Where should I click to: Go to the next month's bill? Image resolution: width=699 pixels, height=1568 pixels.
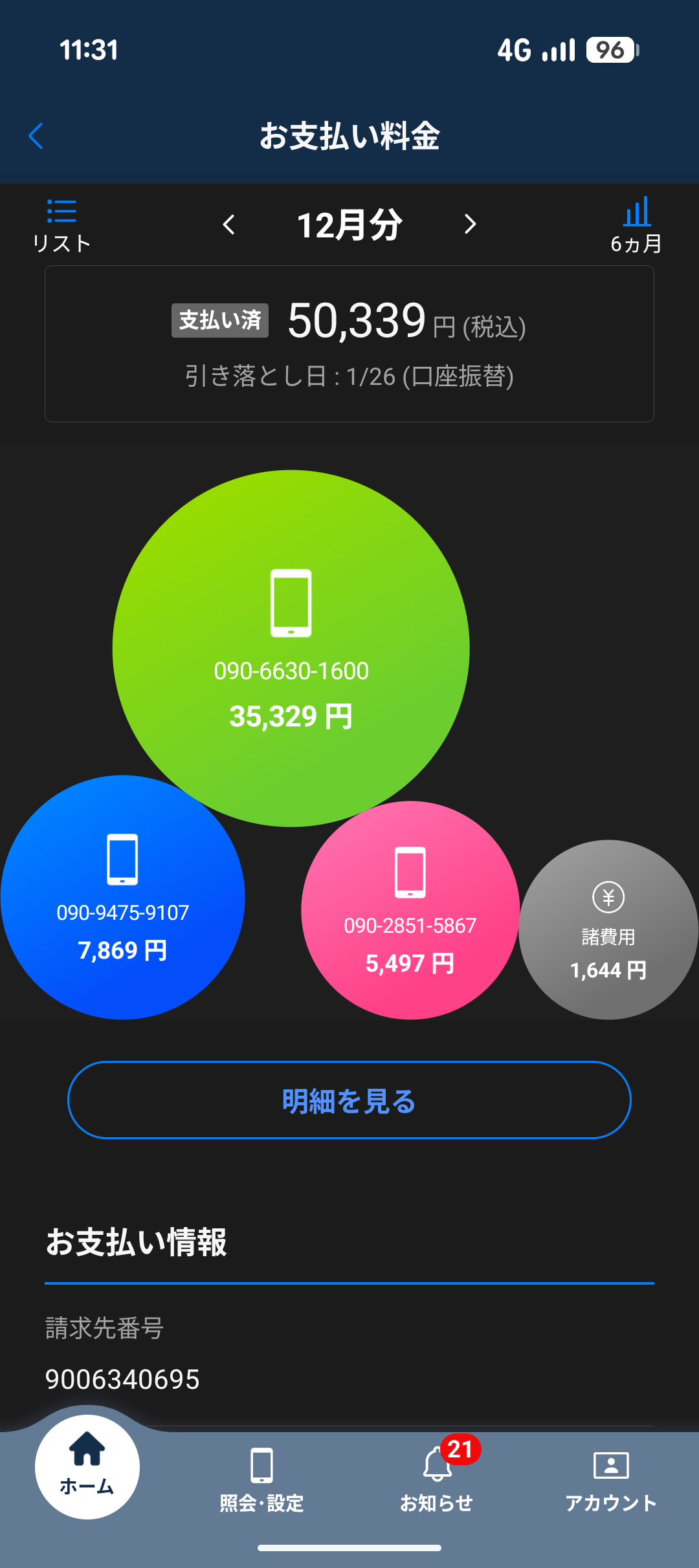[470, 225]
